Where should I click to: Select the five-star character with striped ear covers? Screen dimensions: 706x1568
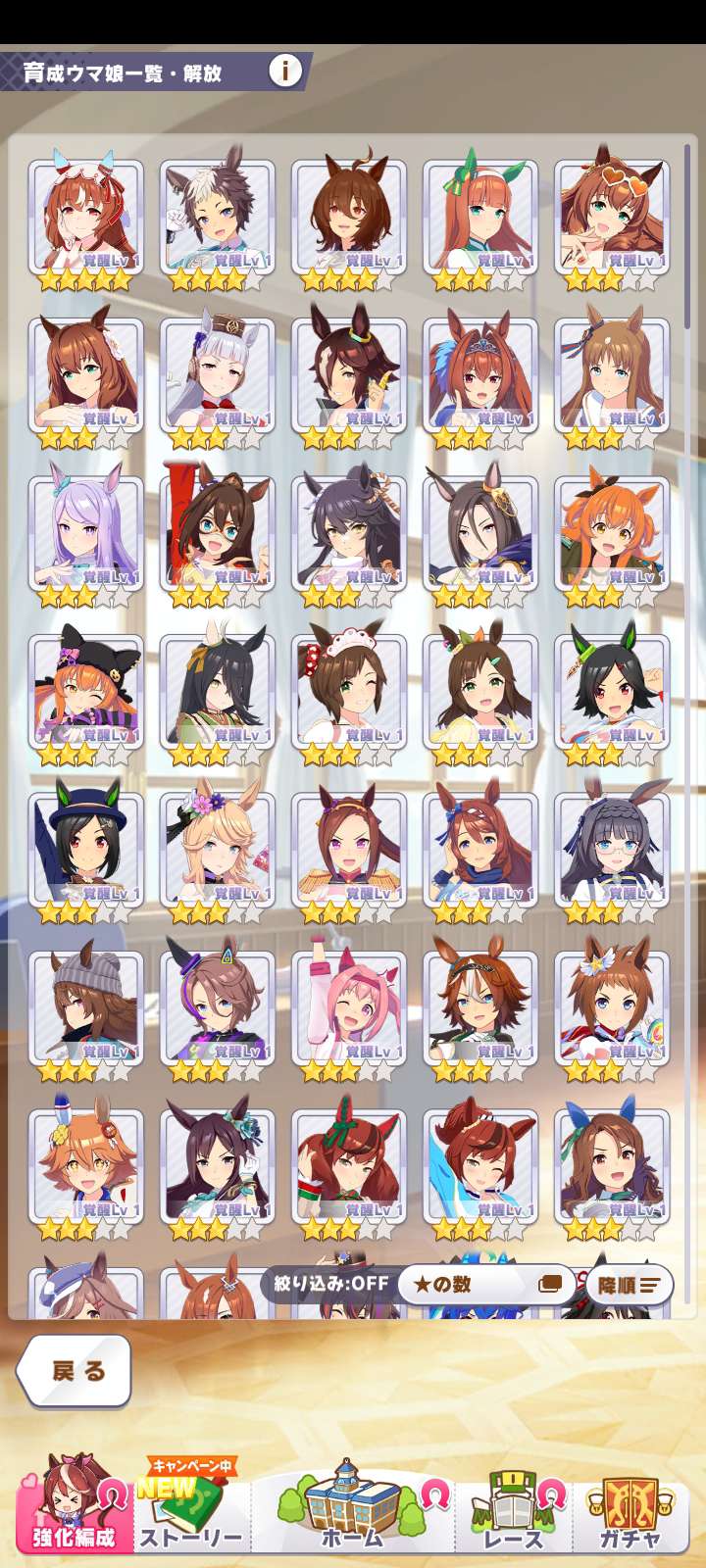[86, 218]
